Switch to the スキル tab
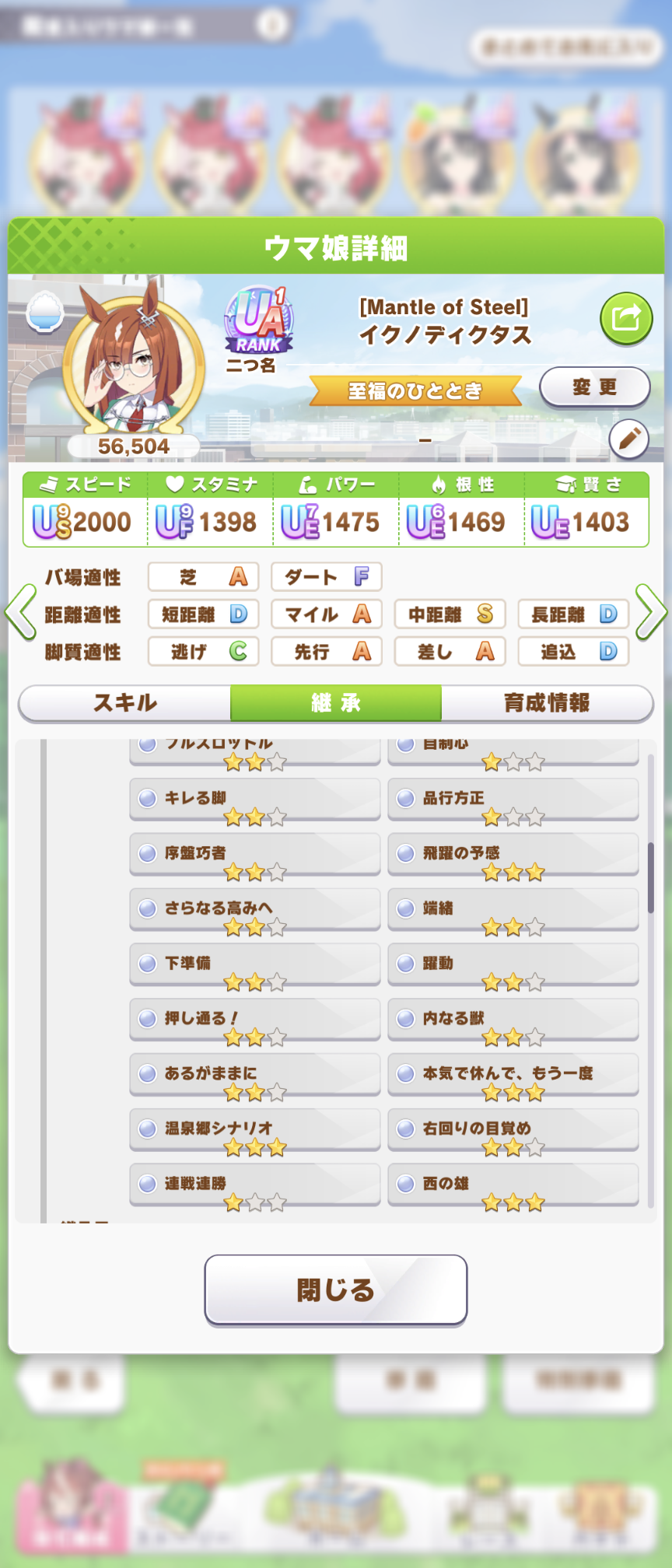The width and height of the screenshot is (672, 1568). [124, 703]
